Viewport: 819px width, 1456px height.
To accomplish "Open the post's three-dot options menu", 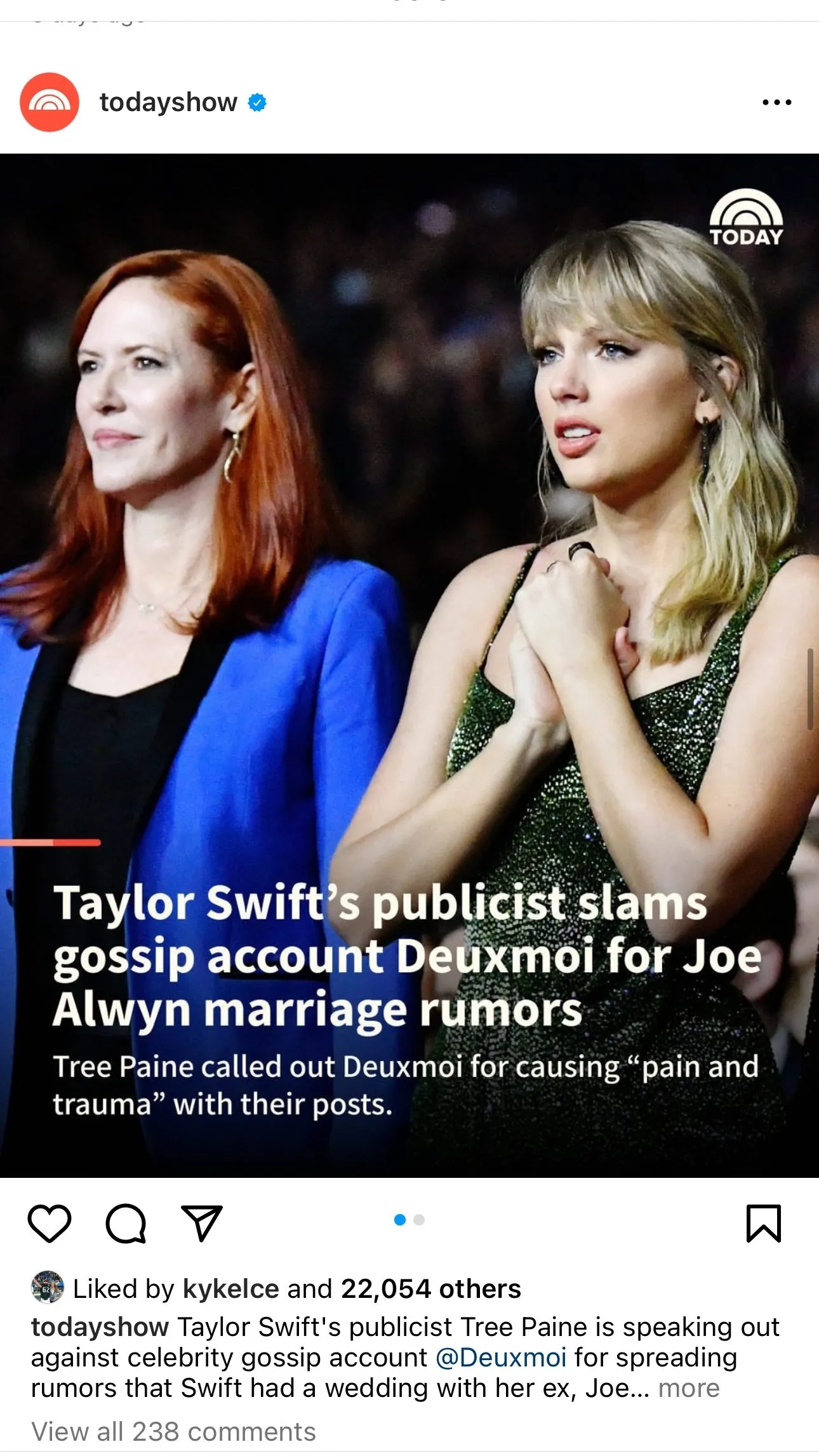I will (x=776, y=102).
